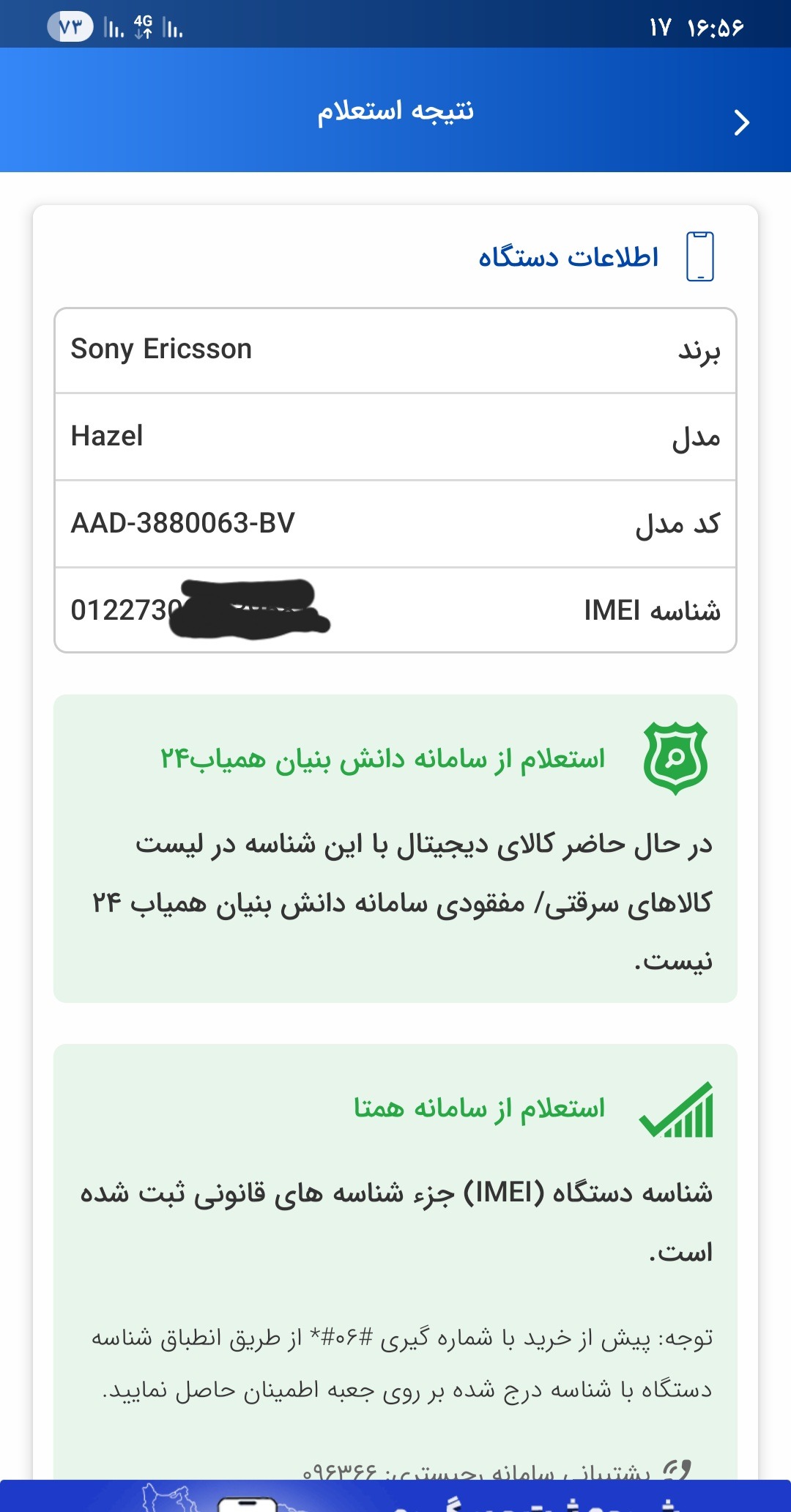Open the blue banner at the bottom
Screen dimensions: 791x1512
395,1496
